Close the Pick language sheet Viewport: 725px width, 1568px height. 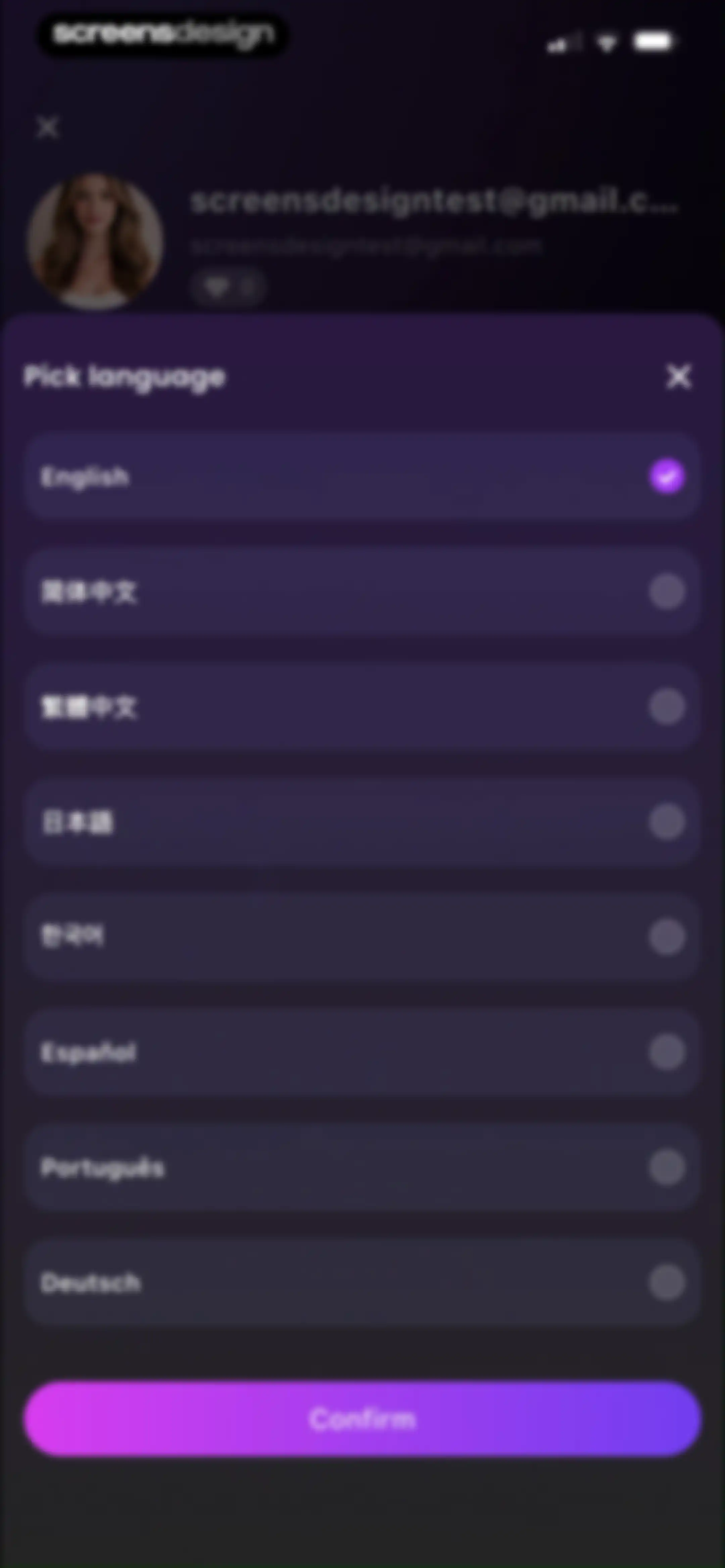click(679, 376)
